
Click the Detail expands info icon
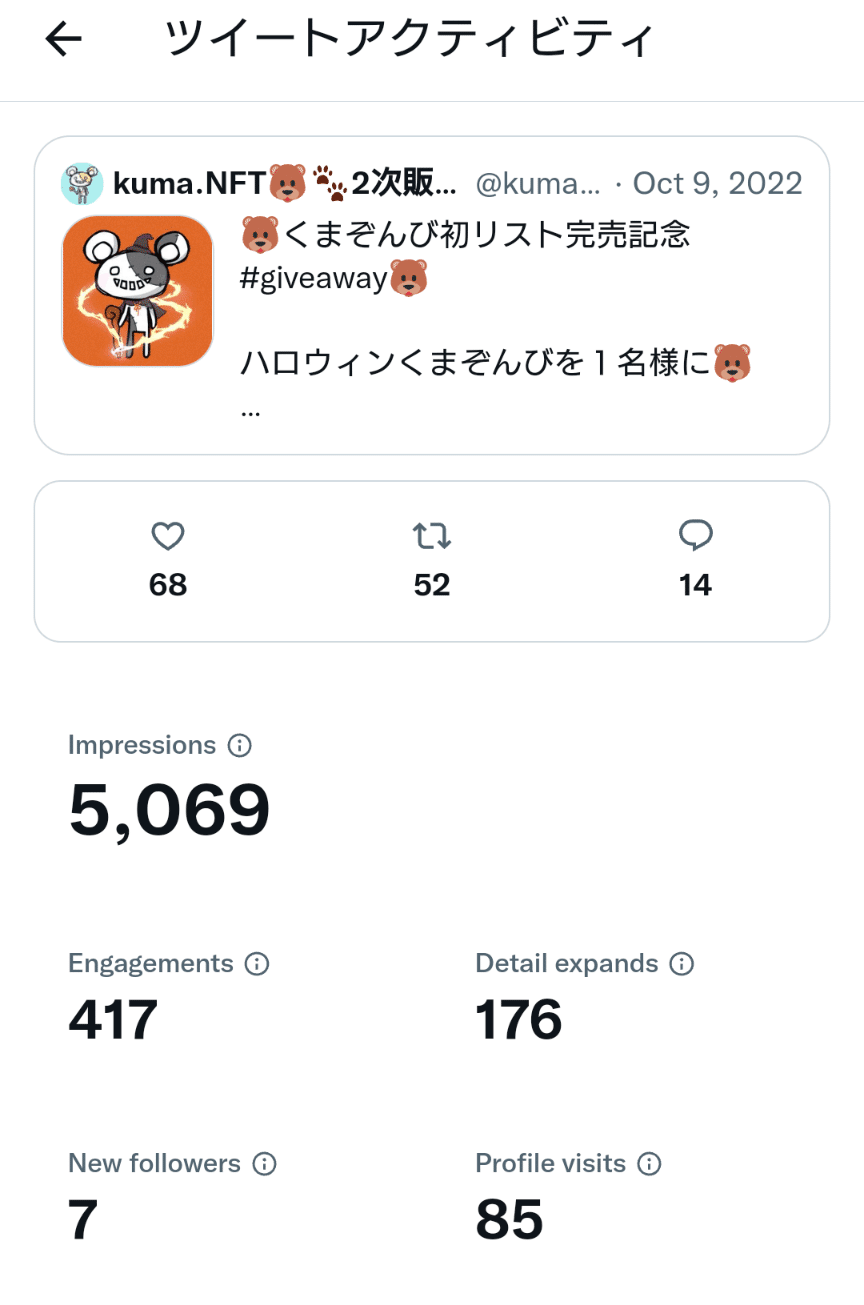(x=681, y=963)
